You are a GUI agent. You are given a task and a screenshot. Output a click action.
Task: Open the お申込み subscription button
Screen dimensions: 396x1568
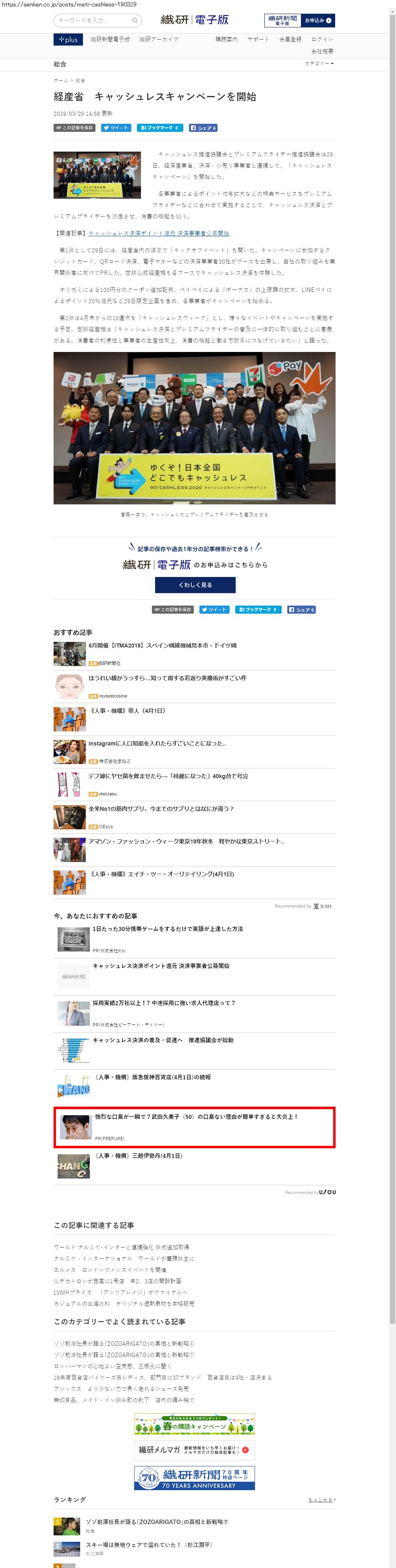[x=318, y=20]
